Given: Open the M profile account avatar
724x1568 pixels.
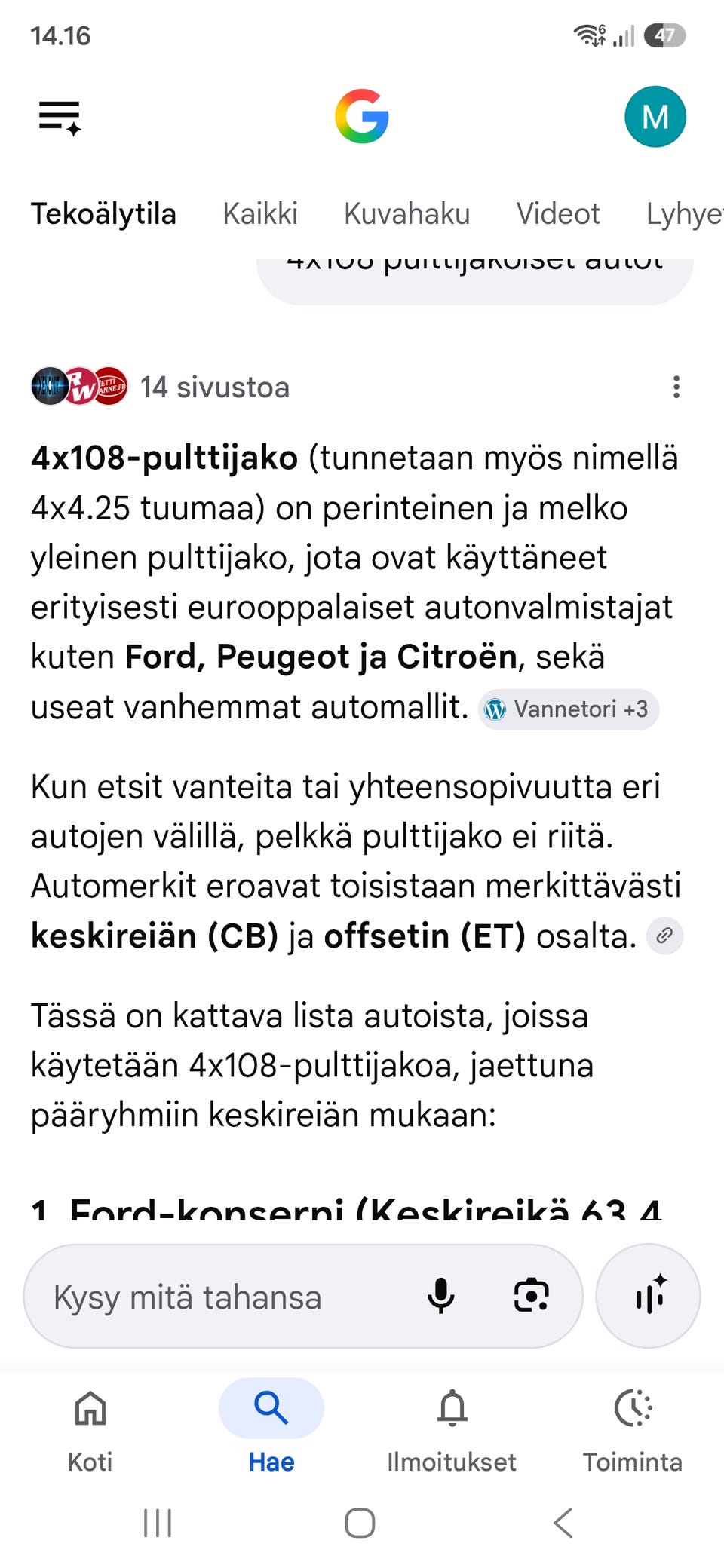Looking at the screenshot, I should 655,117.
